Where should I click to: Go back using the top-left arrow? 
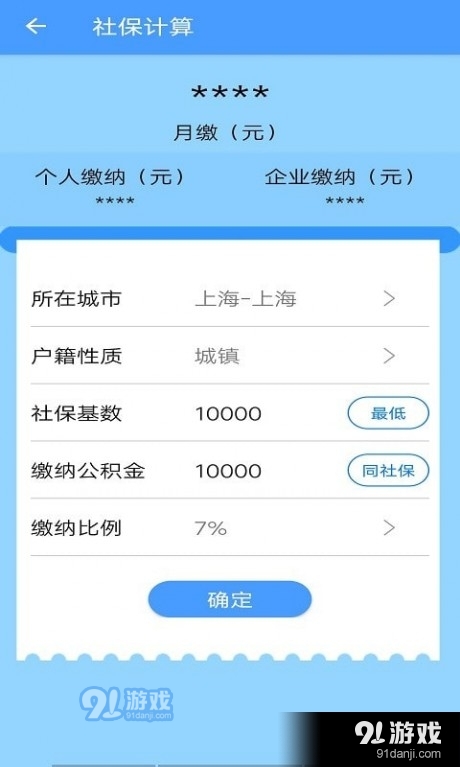pos(36,26)
